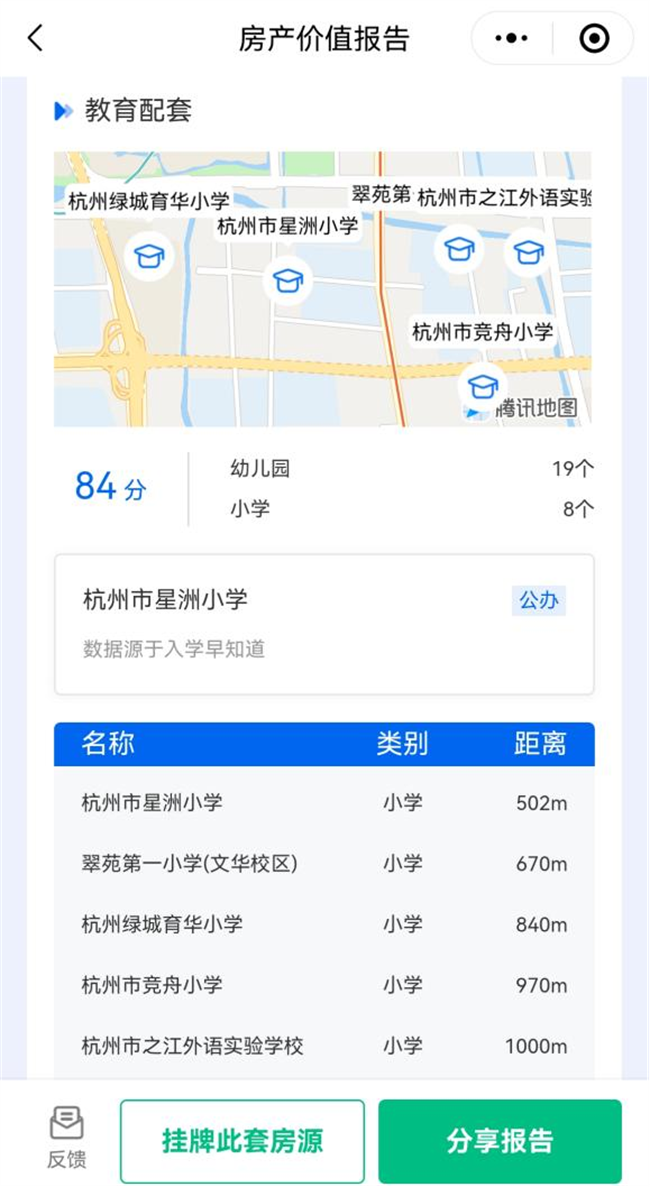The height and width of the screenshot is (1187, 650).
Task: Select the 杭州绿城育华小学 map marker
Action: (x=148, y=256)
